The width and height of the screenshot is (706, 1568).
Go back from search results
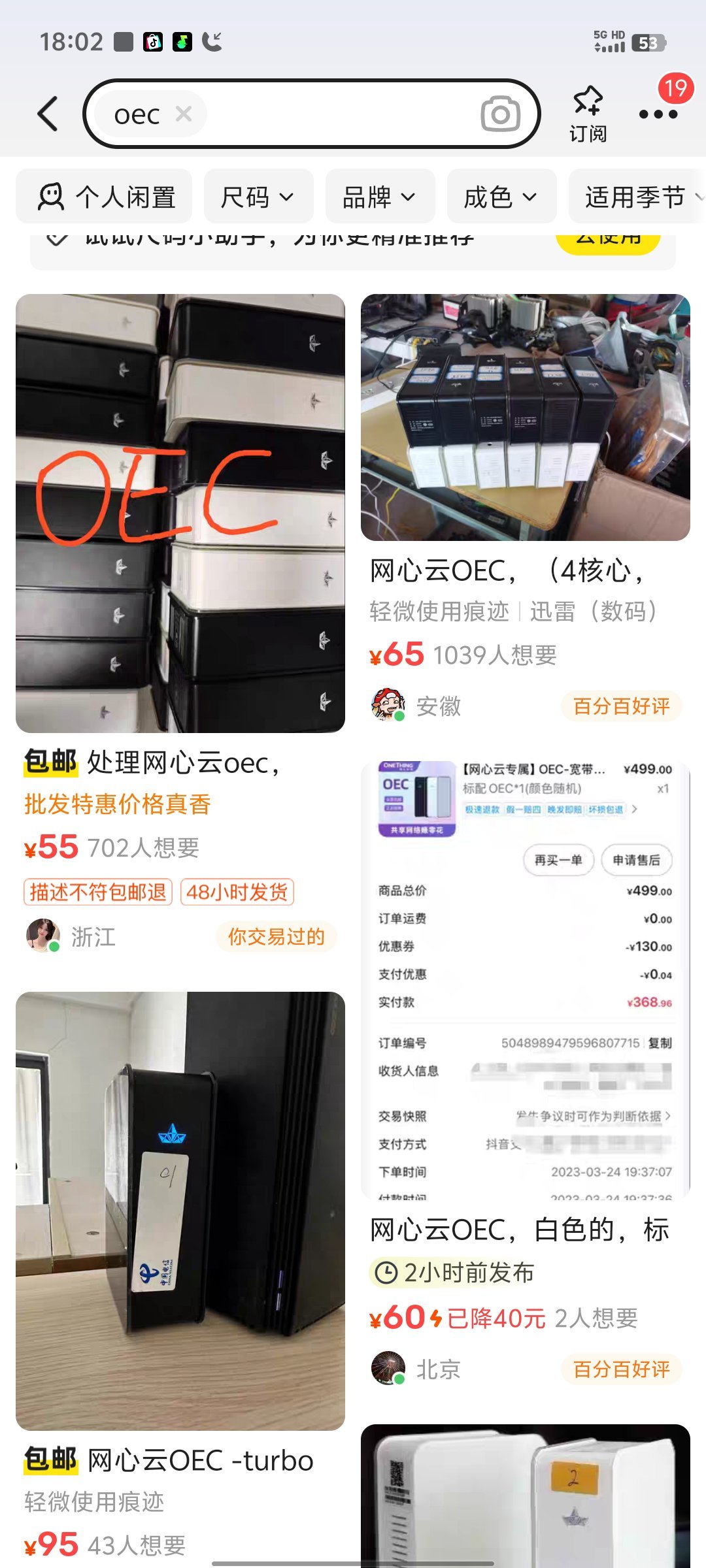[48, 114]
